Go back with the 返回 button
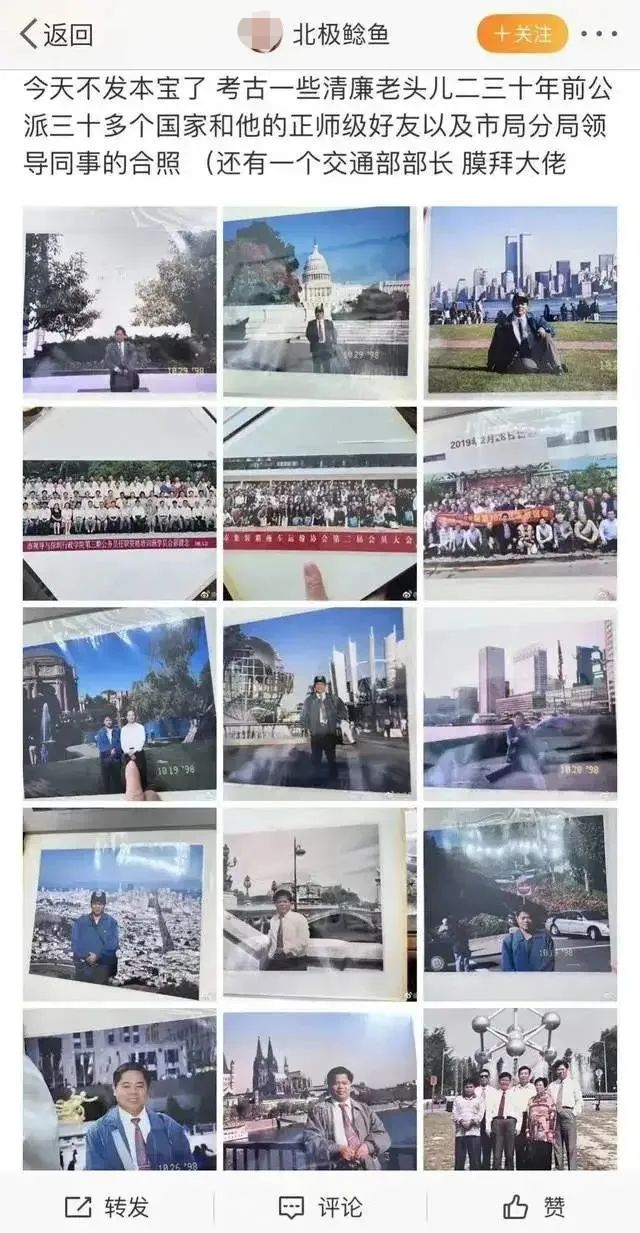 [x=57, y=34]
